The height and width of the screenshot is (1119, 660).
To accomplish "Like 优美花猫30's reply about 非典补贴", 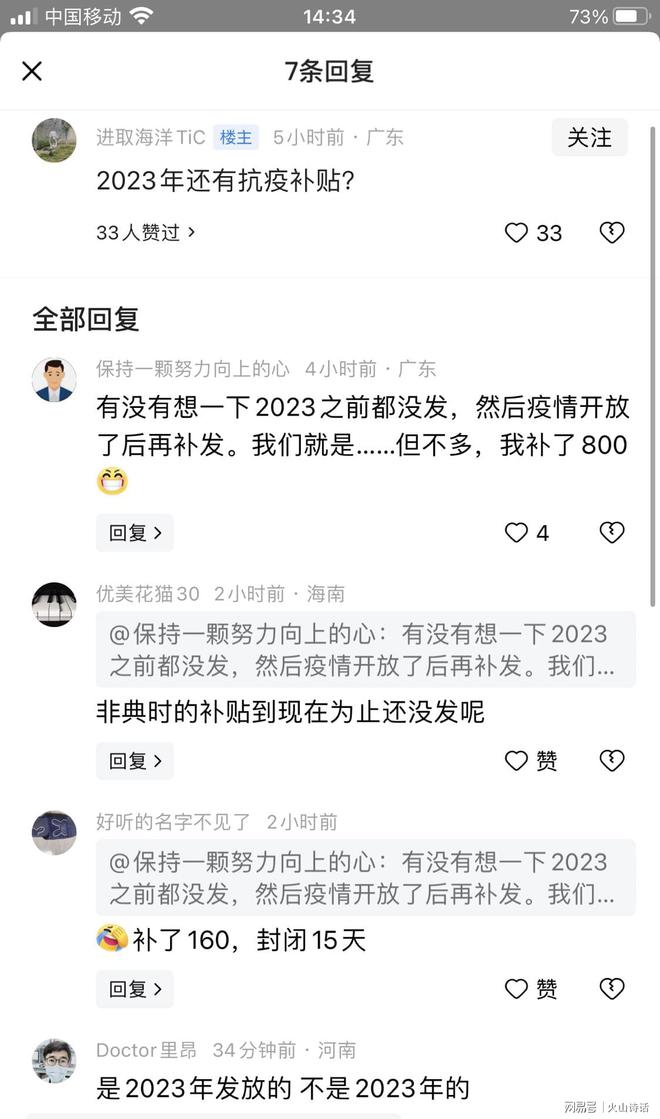I will (x=516, y=761).
